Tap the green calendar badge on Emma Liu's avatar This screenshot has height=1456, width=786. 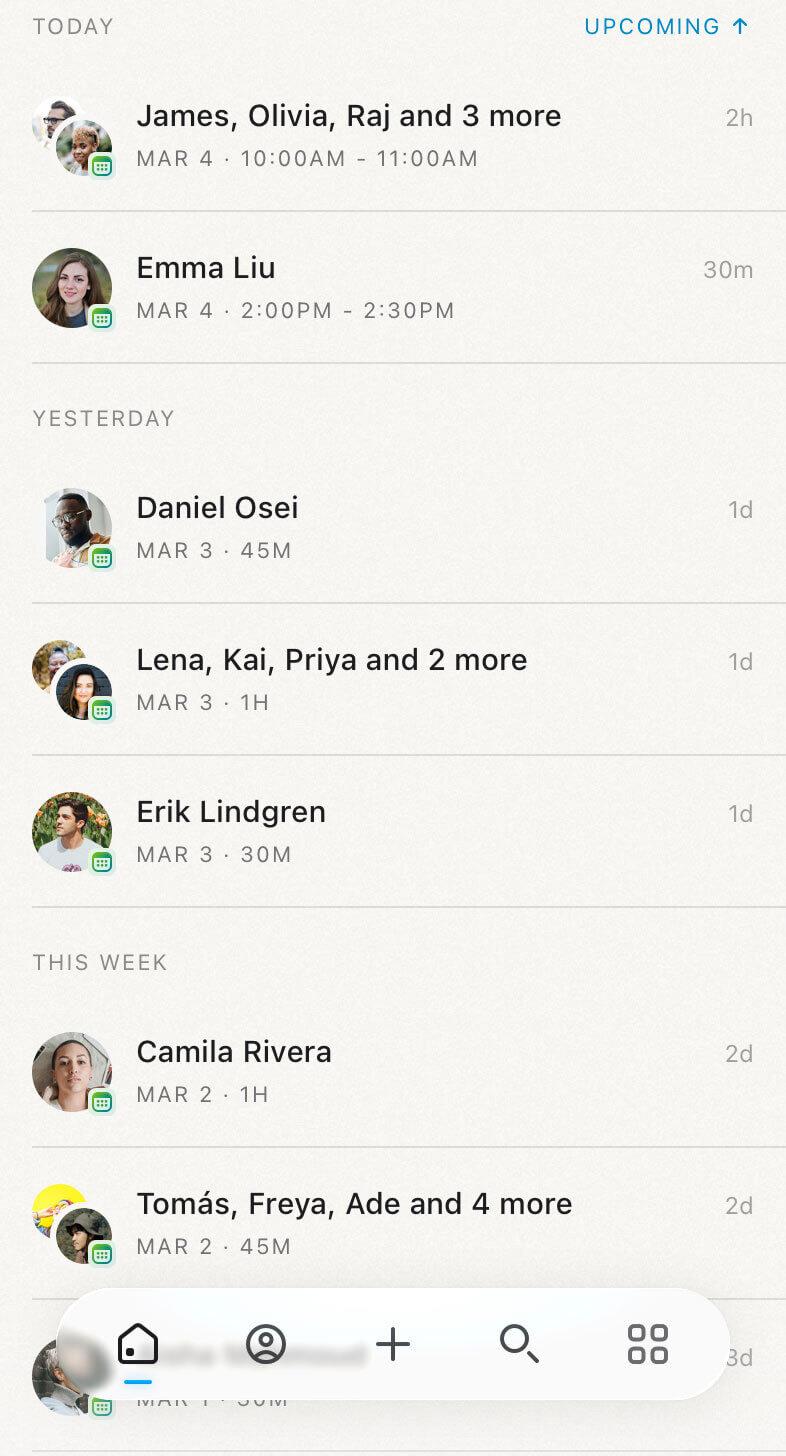tap(99, 318)
